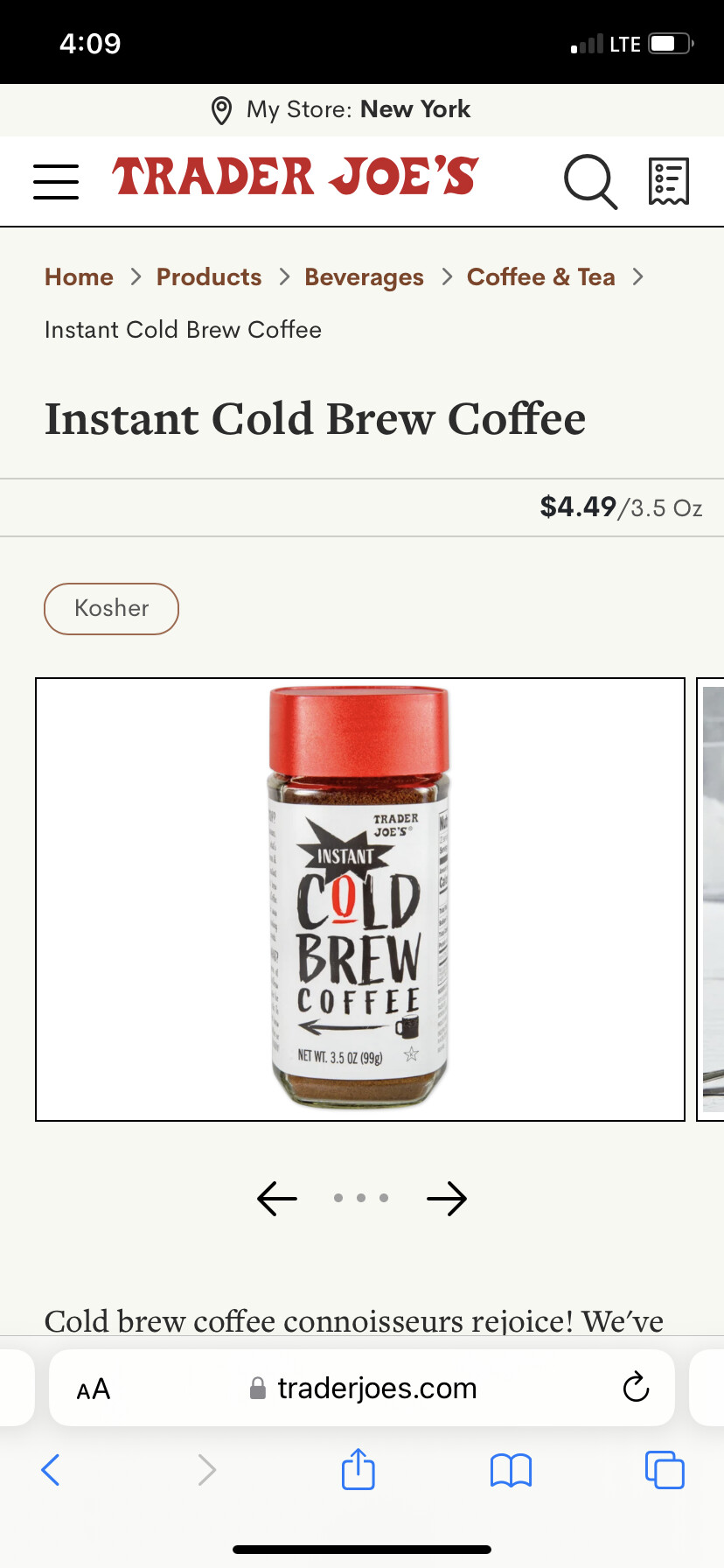Screen dimensions: 724x1568
Task: Go back to previous product image
Action: point(276,1199)
